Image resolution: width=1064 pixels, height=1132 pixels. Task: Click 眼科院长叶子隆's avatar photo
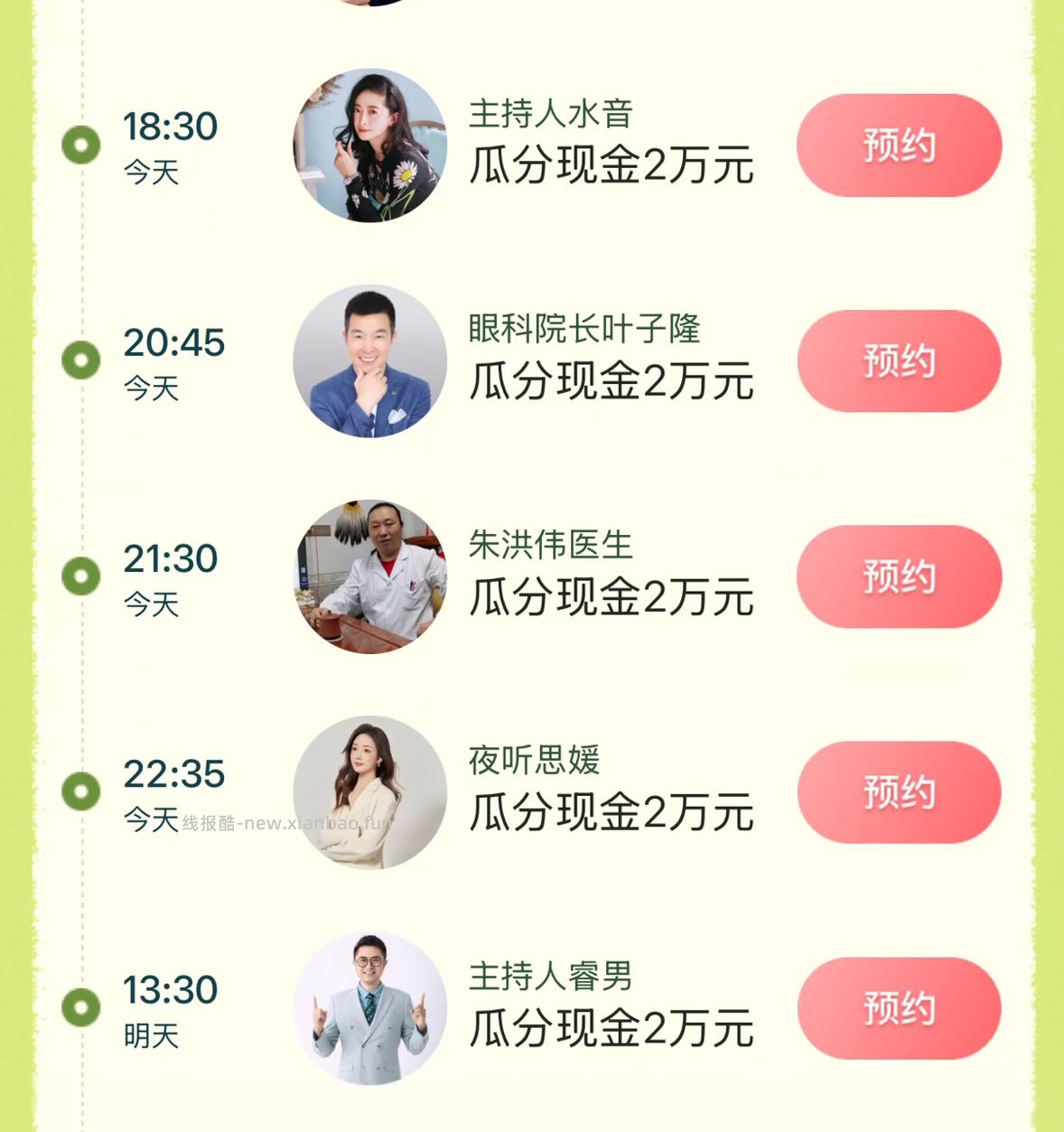point(370,360)
